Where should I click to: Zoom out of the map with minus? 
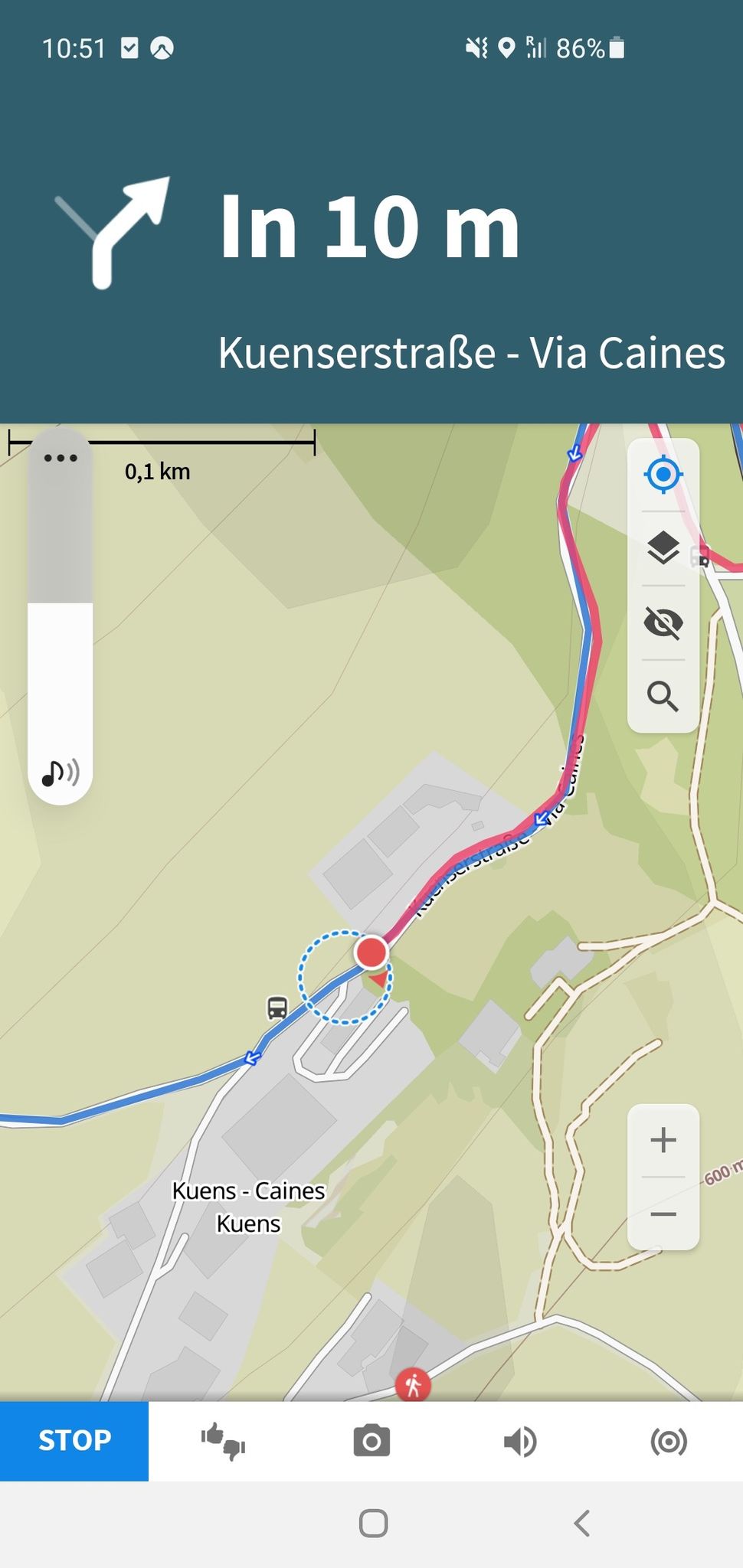click(663, 1214)
